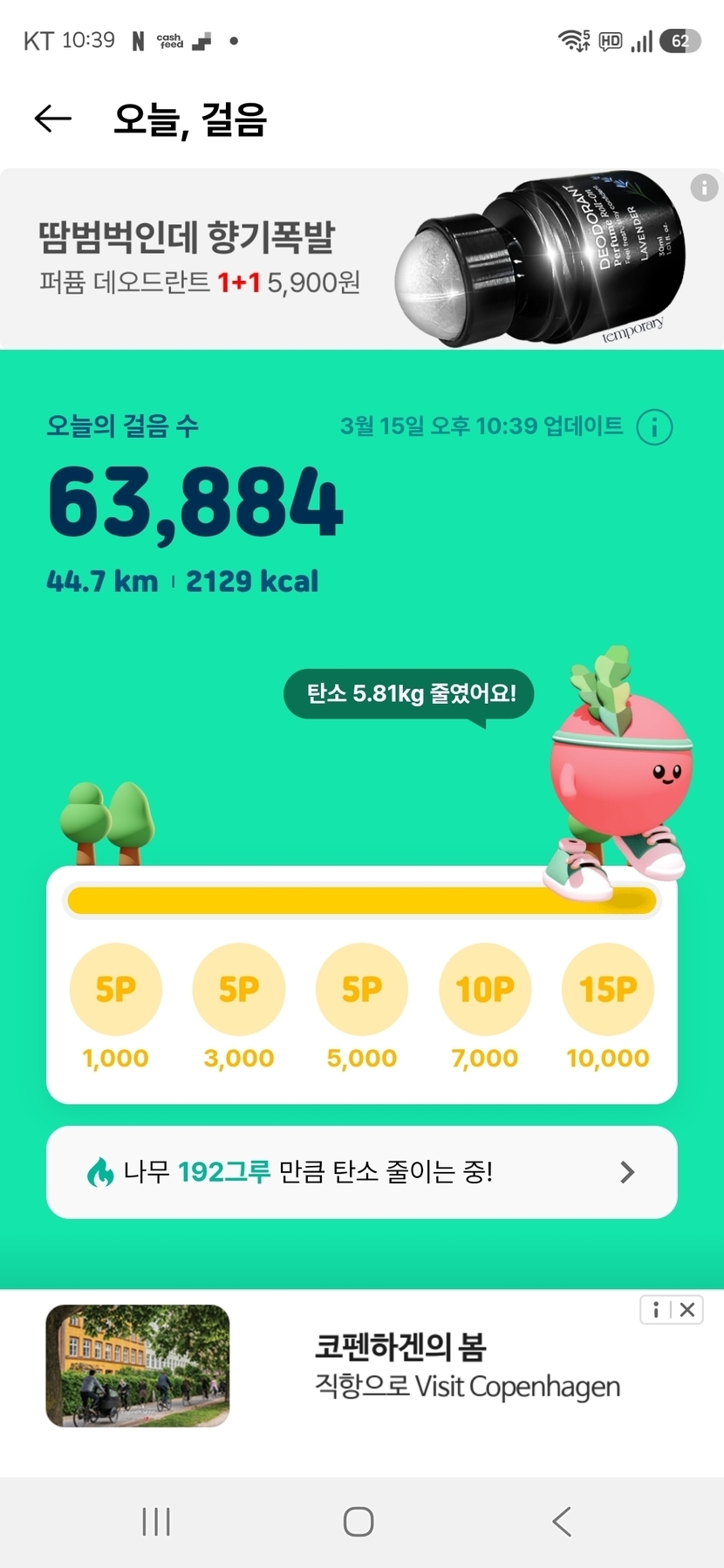This screenshot has height=1568, width=724.
Task: Claim the 10P reward for 7,000 steps
Action: [485, 990]
